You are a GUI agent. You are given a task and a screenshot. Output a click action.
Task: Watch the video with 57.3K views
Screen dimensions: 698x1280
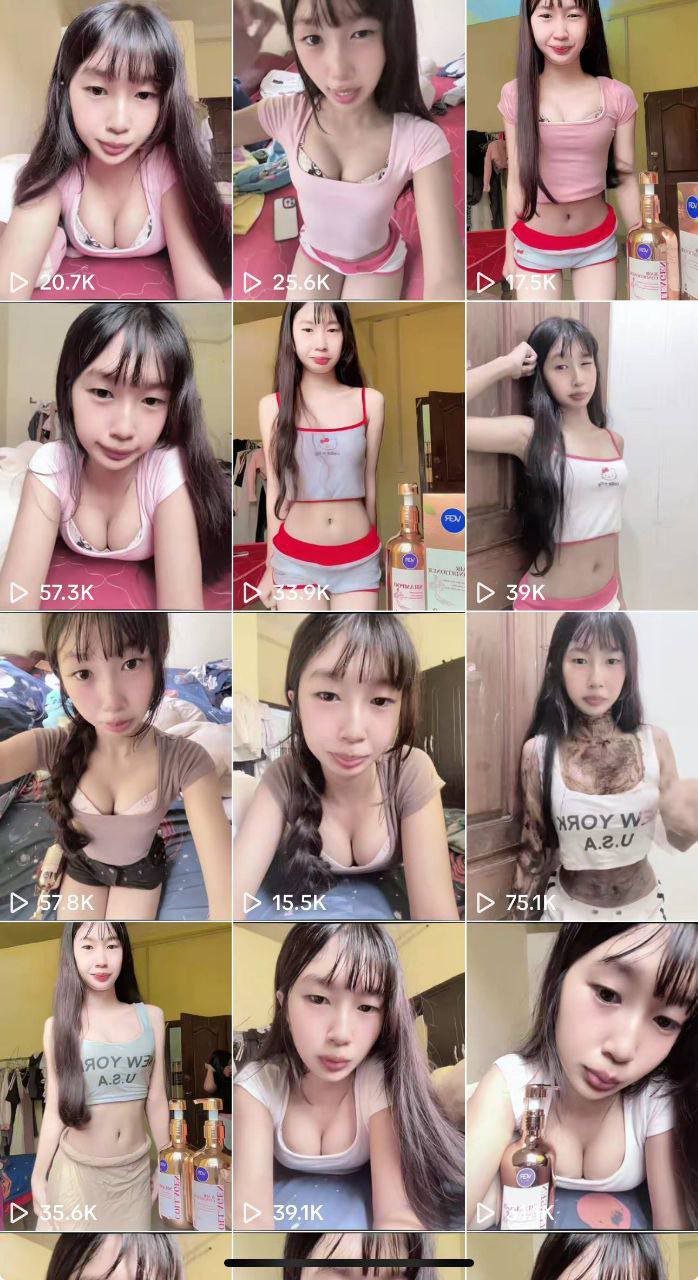click(115, 457)
